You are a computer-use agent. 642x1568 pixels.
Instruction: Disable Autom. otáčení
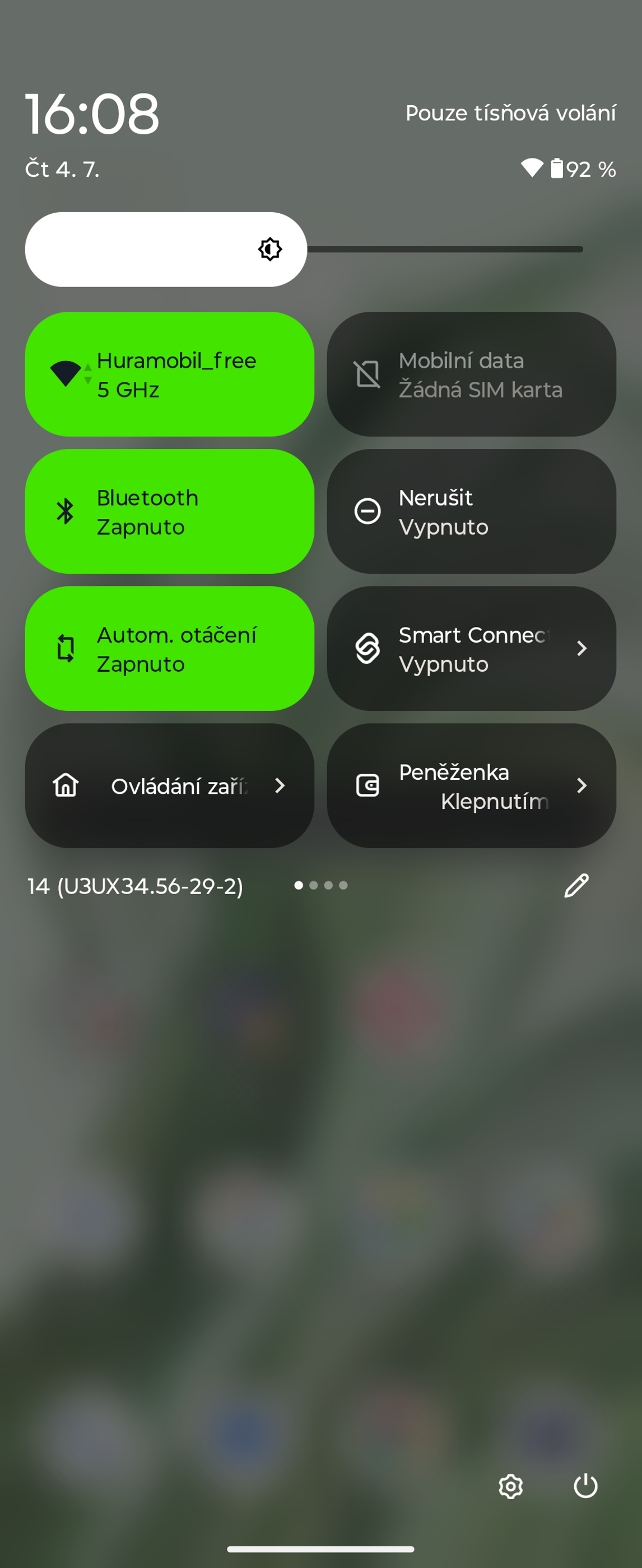(x=169, y=648)
